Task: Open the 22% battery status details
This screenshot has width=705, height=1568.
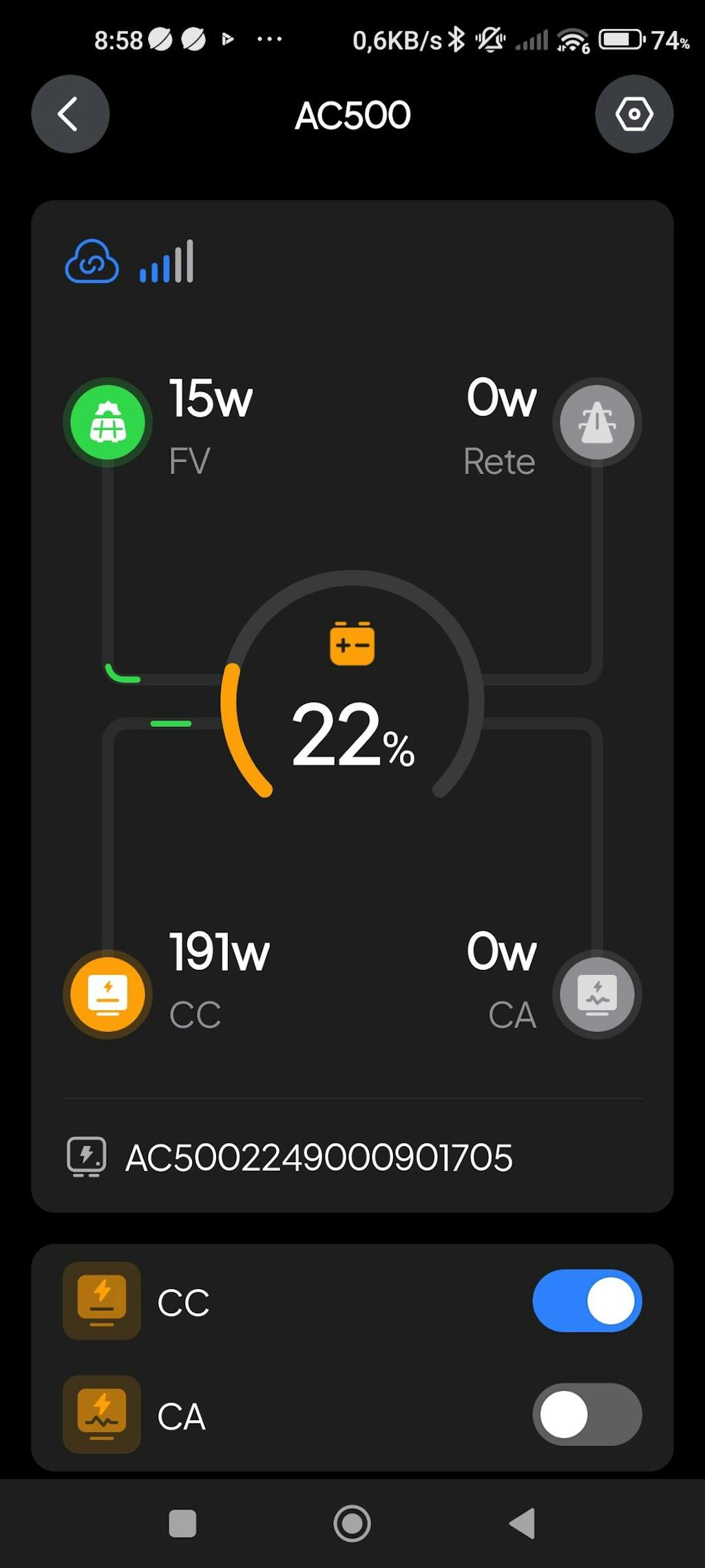Action: (352, 703)
